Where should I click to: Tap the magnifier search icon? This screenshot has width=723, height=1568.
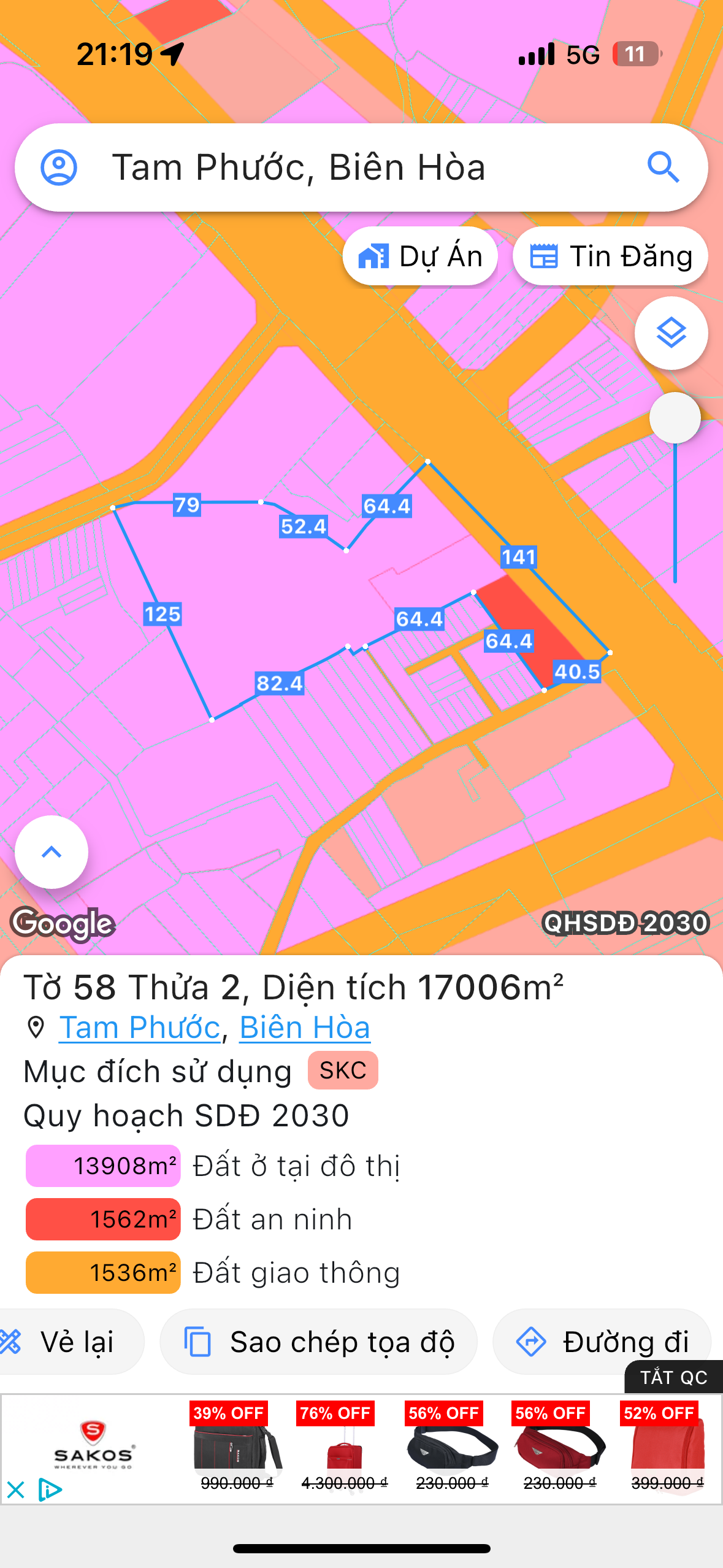(663, 167)
